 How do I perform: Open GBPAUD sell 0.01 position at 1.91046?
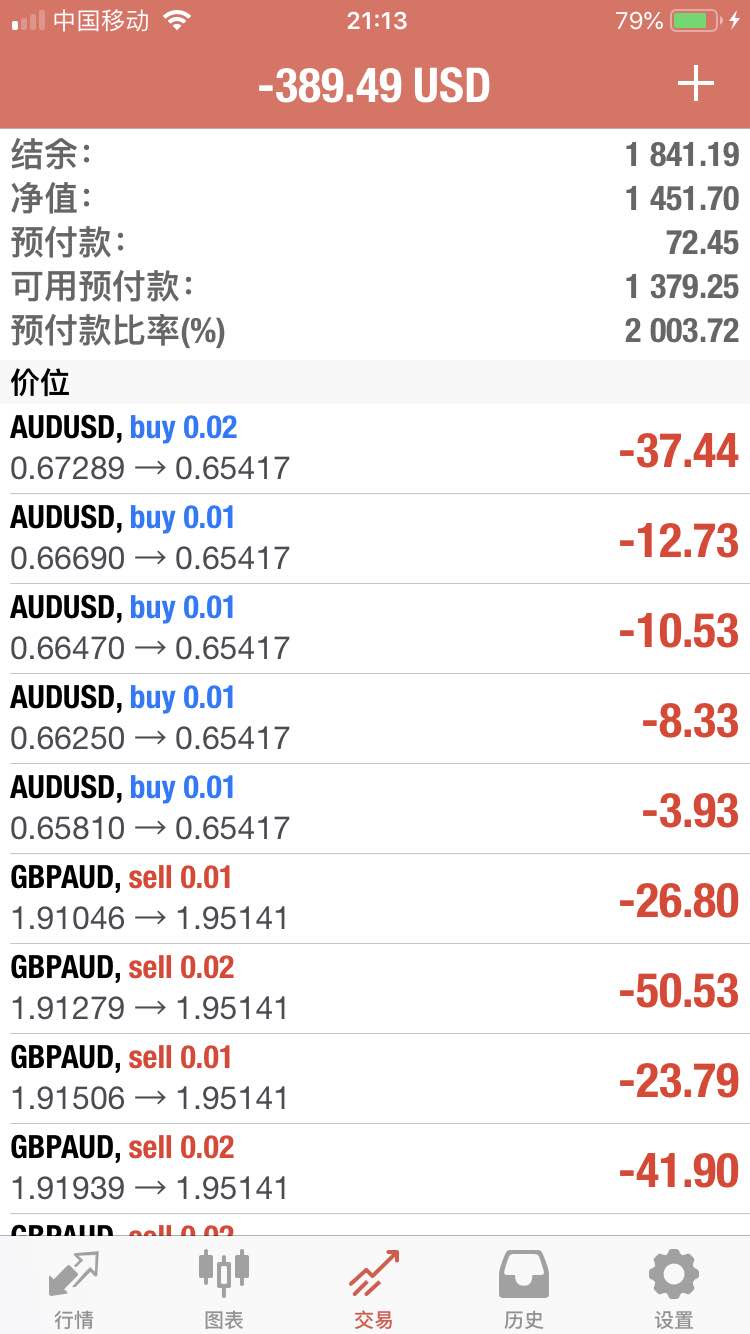pos(375,899)
